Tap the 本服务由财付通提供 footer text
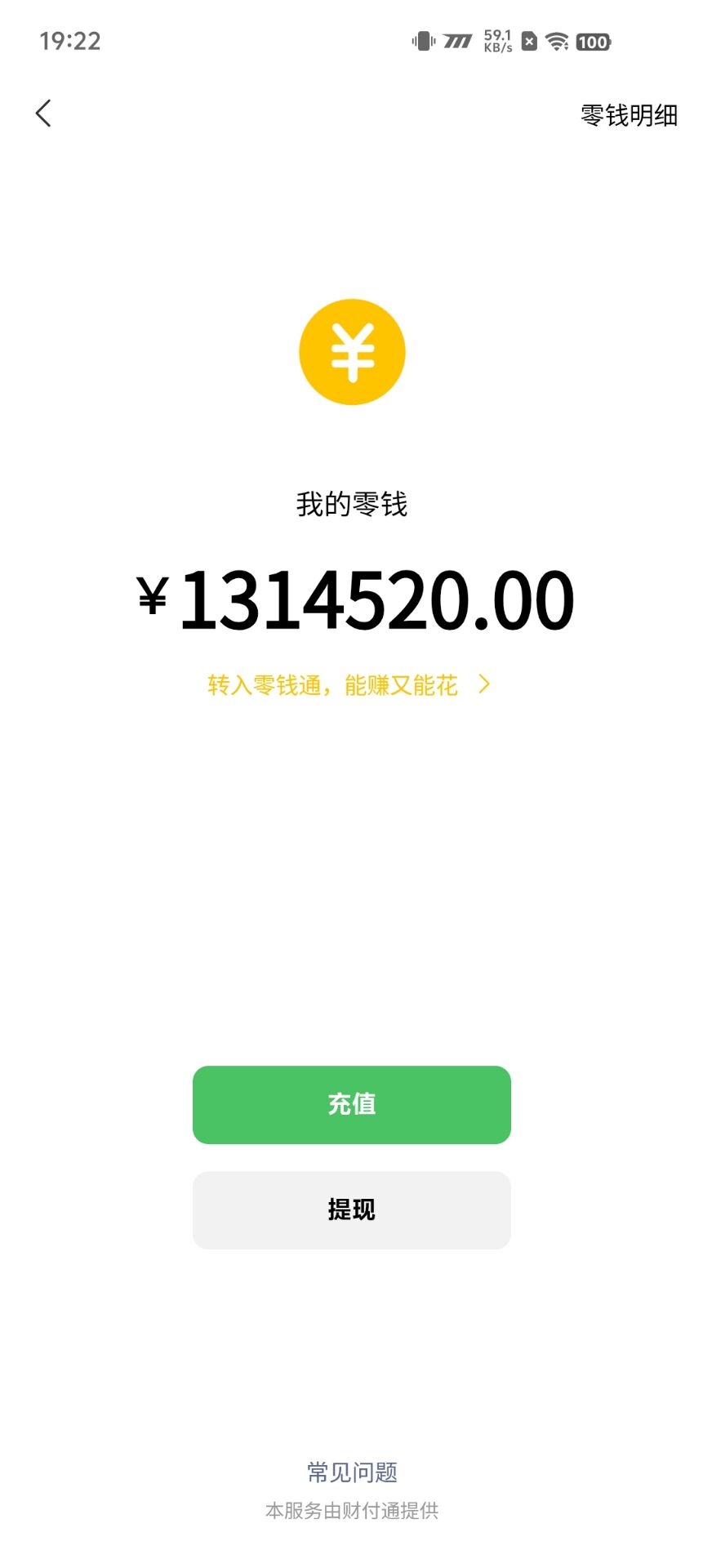This screenshot has height=1568, width=703. (351, 1510)
